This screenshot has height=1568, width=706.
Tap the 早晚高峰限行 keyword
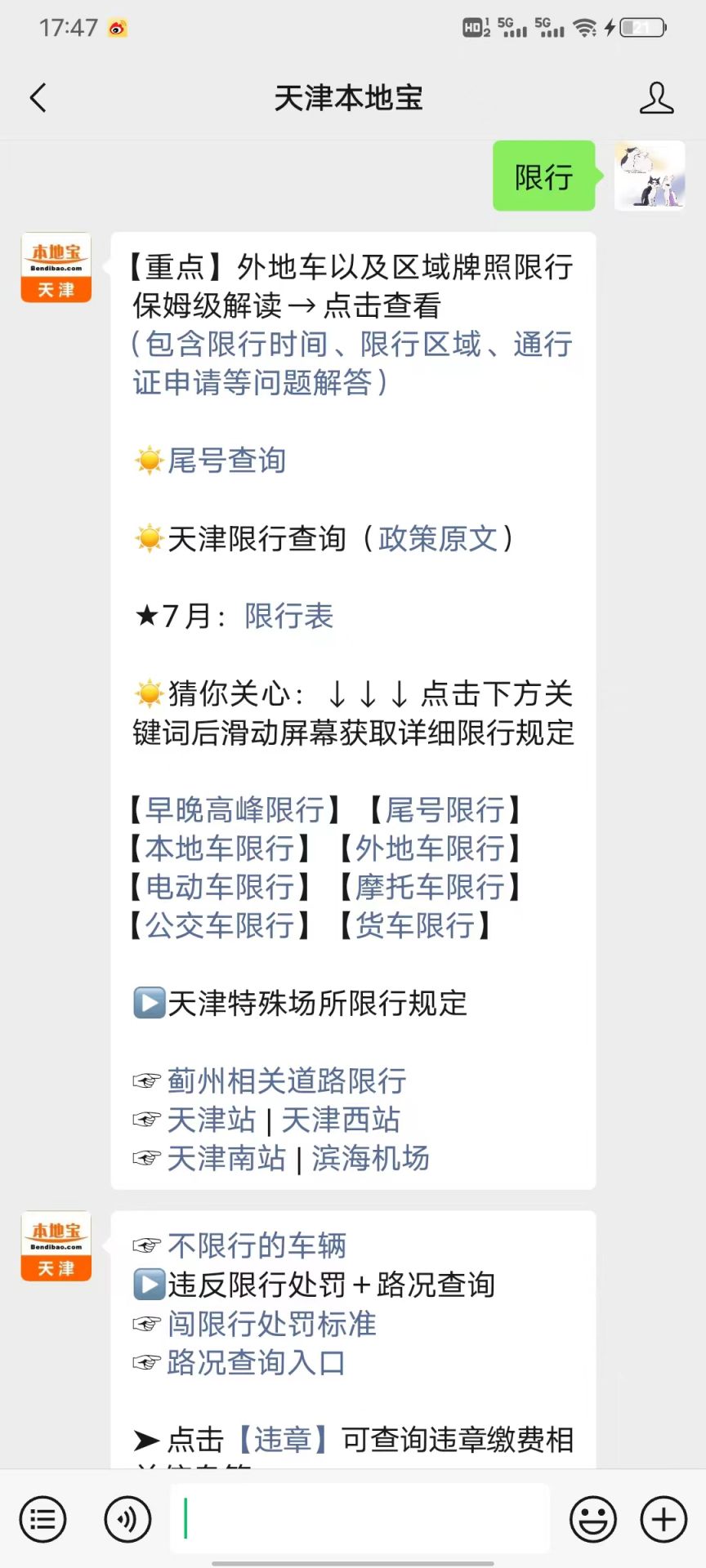[x=235, y=810]
